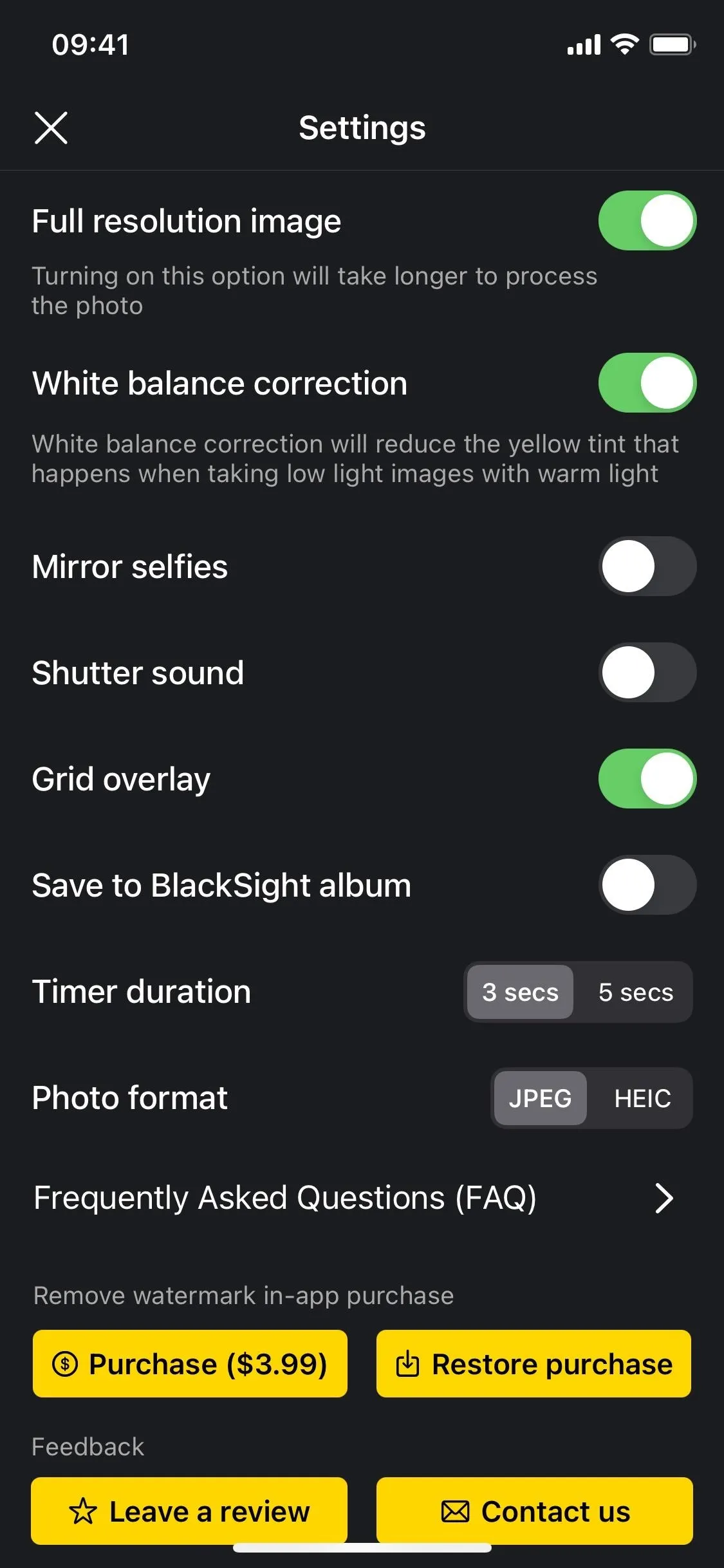Turn off Full resolution image

647,221
